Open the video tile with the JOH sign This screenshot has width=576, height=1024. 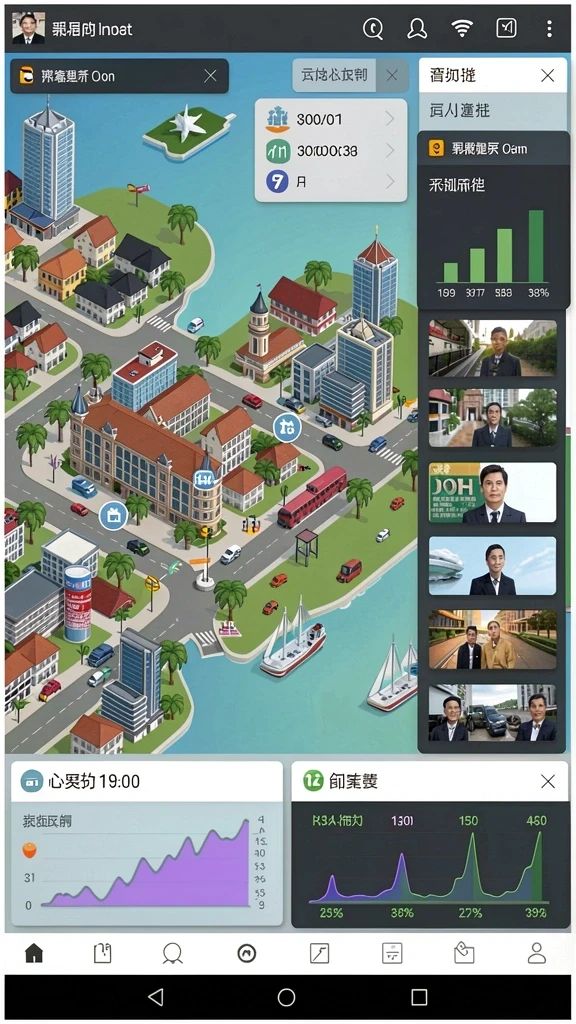pyautogui.click(x=492, y=493)
